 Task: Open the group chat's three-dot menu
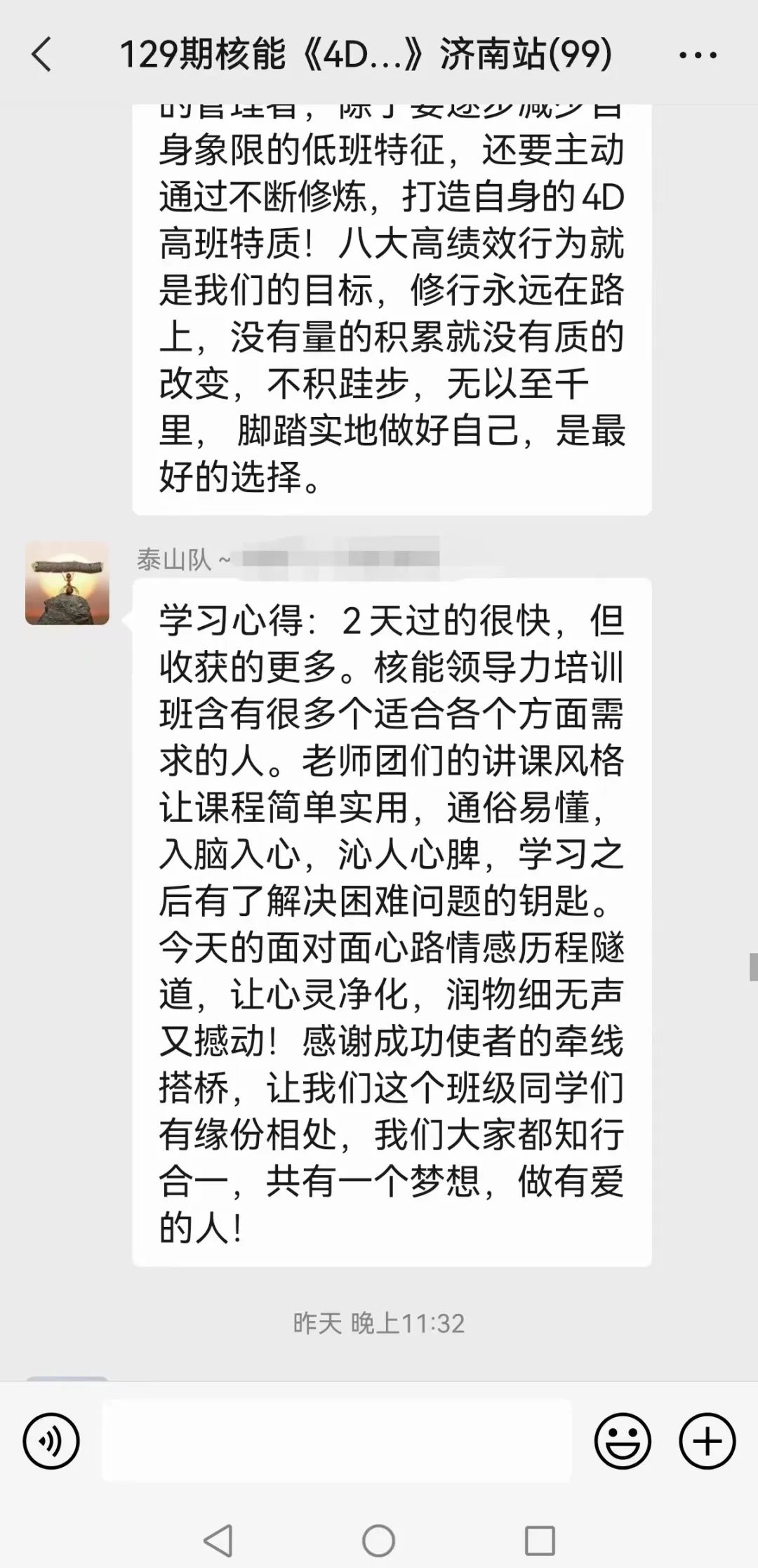tap(698, 55)
